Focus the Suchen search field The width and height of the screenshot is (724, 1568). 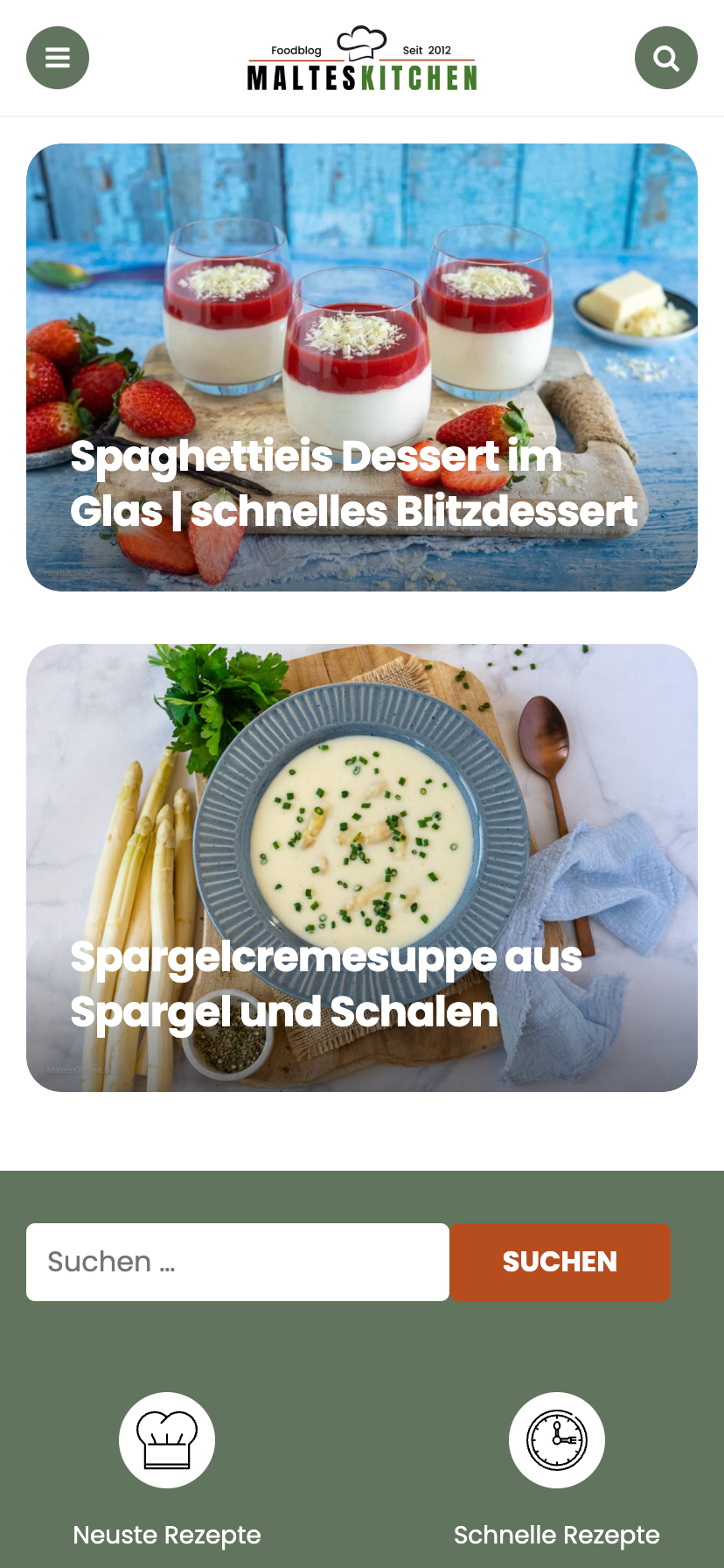click(238, 1262)
